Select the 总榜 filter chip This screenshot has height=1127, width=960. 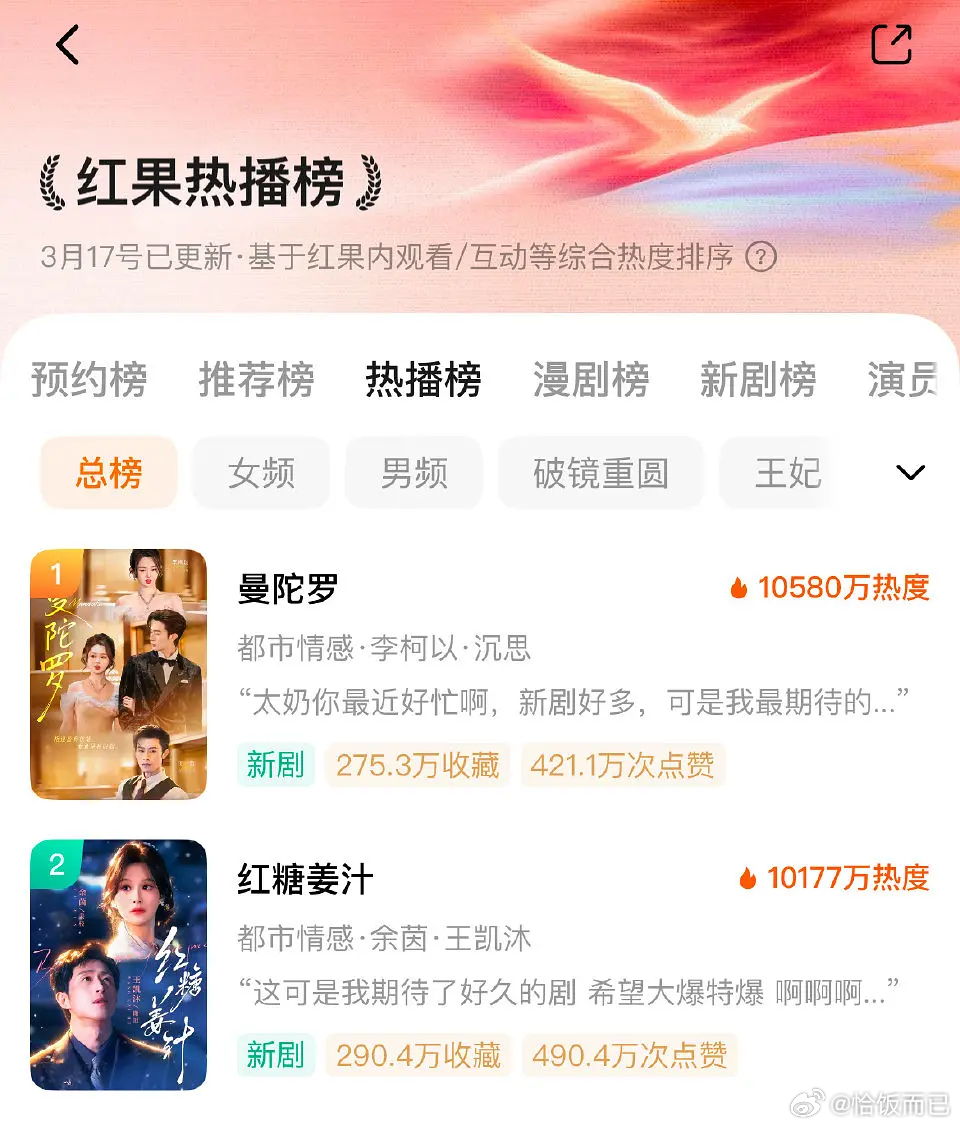click(108, 472)
